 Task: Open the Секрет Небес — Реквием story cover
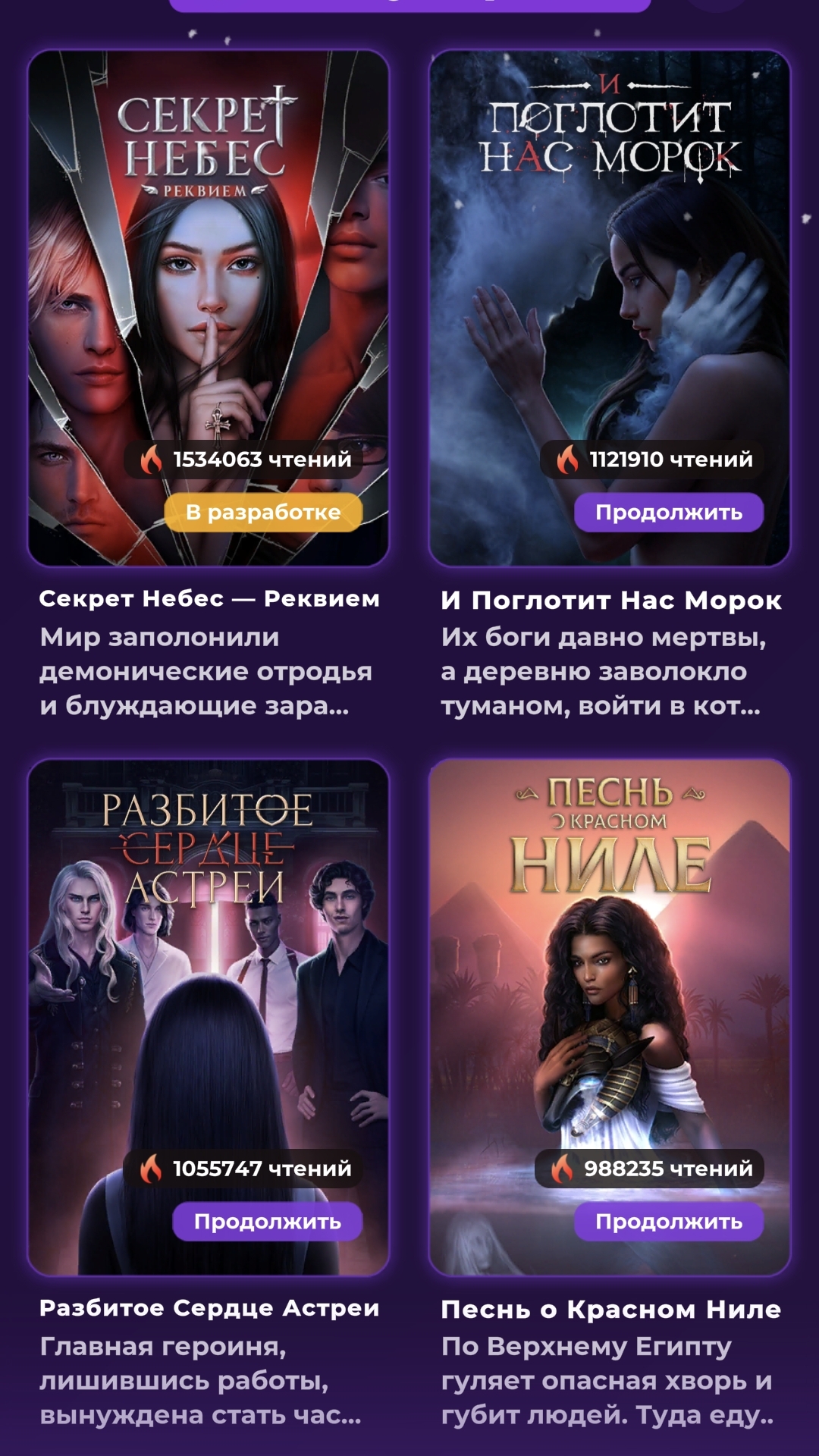tap(209, 273)
